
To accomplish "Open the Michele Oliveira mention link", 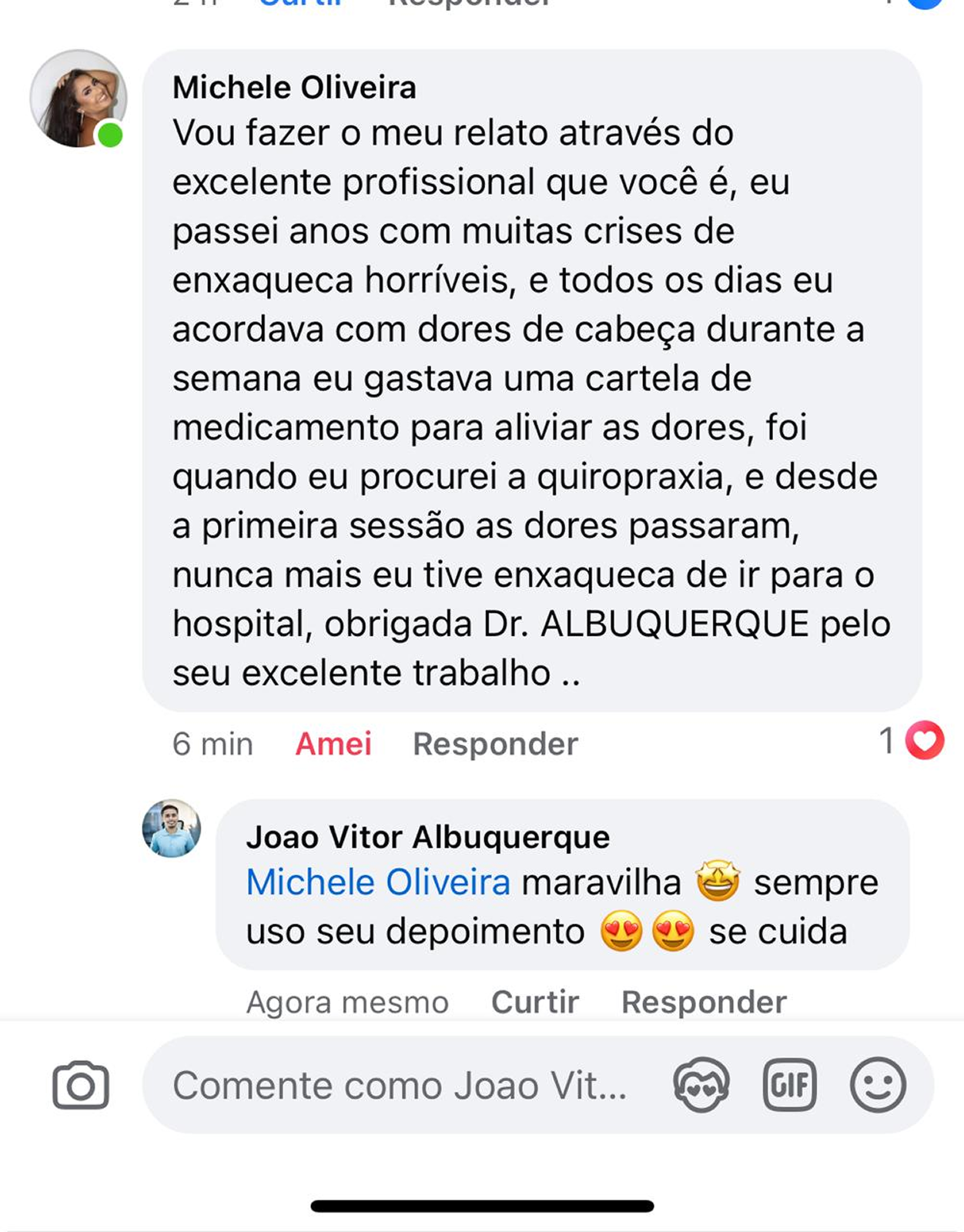I will point(378,882).
